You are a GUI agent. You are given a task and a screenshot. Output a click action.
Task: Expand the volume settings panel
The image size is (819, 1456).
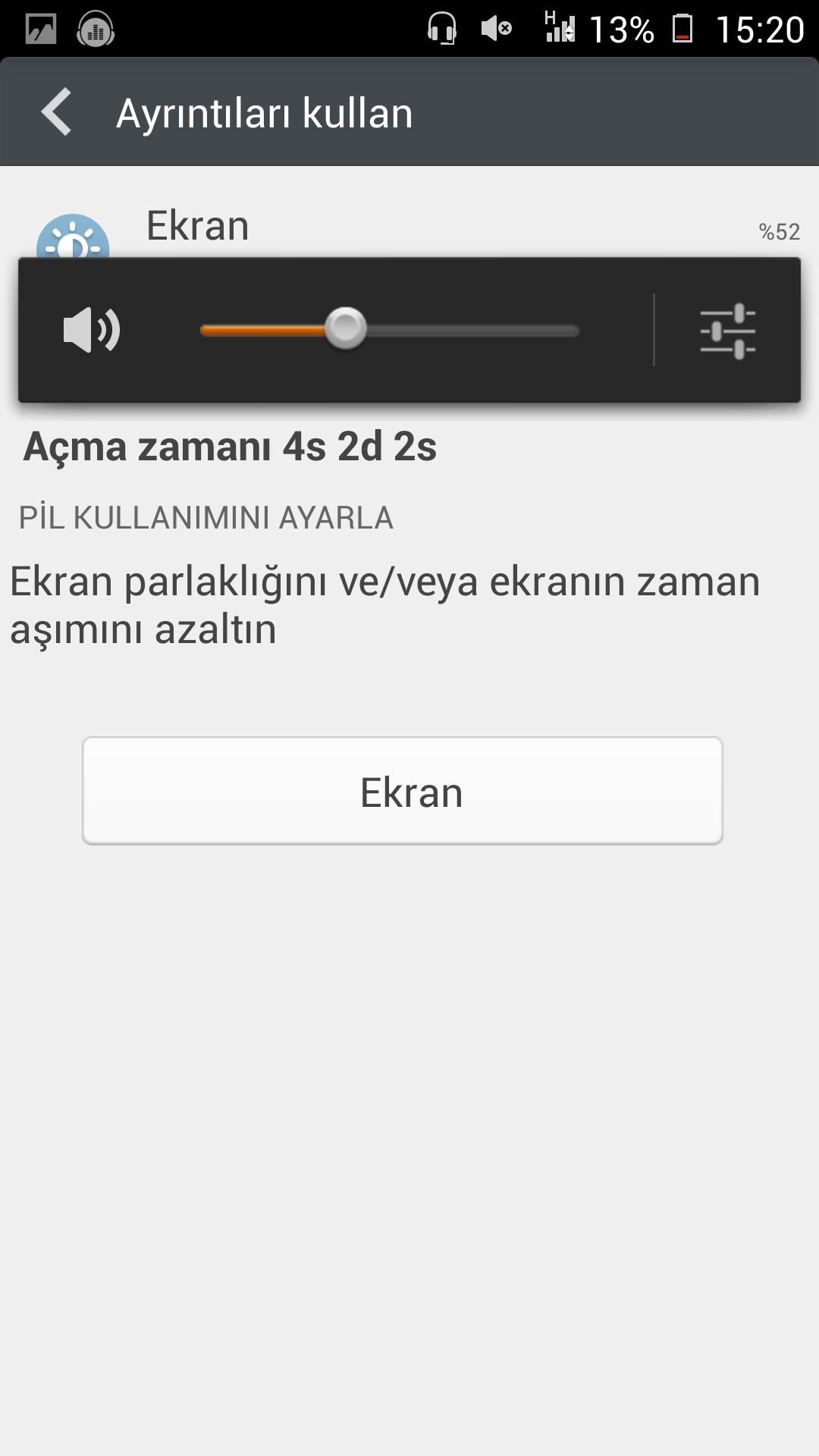[x=727, y=331]
